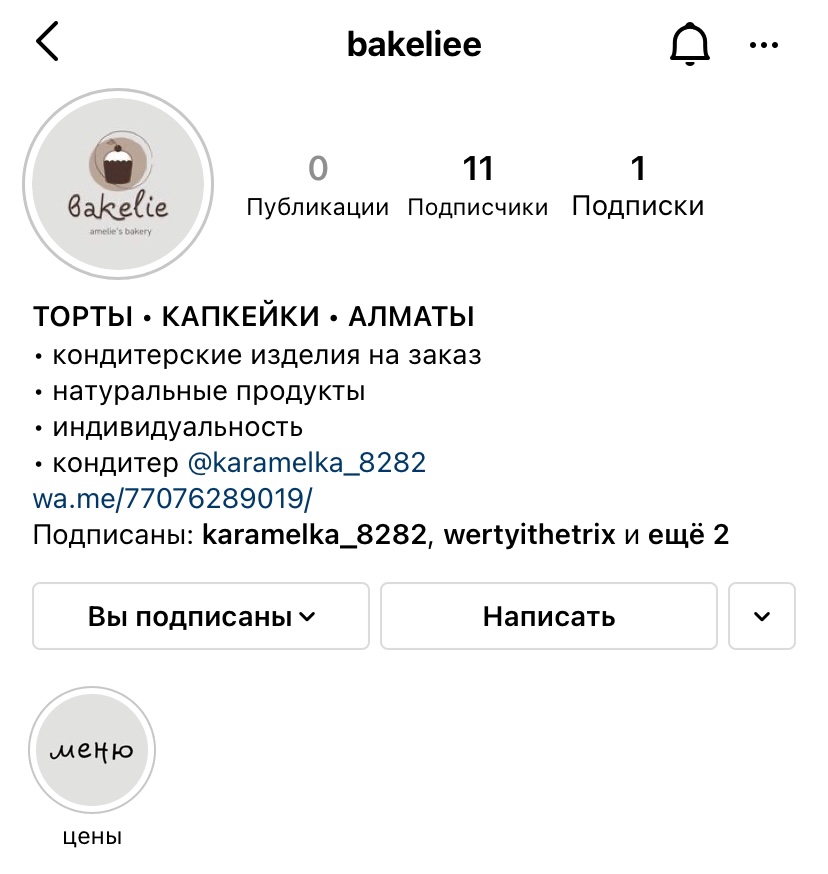Open the цены story highlight
The height and width of the screenshot is (874, 828).
(x=92, y=750)
